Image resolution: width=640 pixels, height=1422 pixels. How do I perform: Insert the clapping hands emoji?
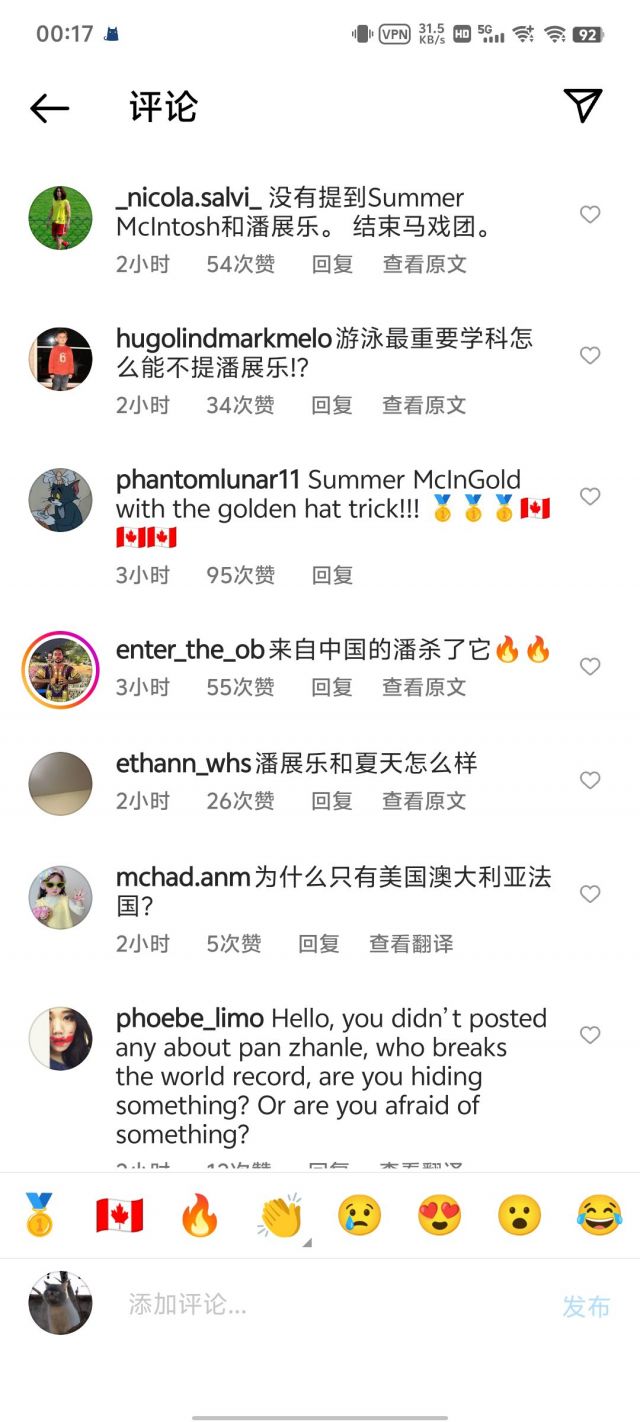280,1215
